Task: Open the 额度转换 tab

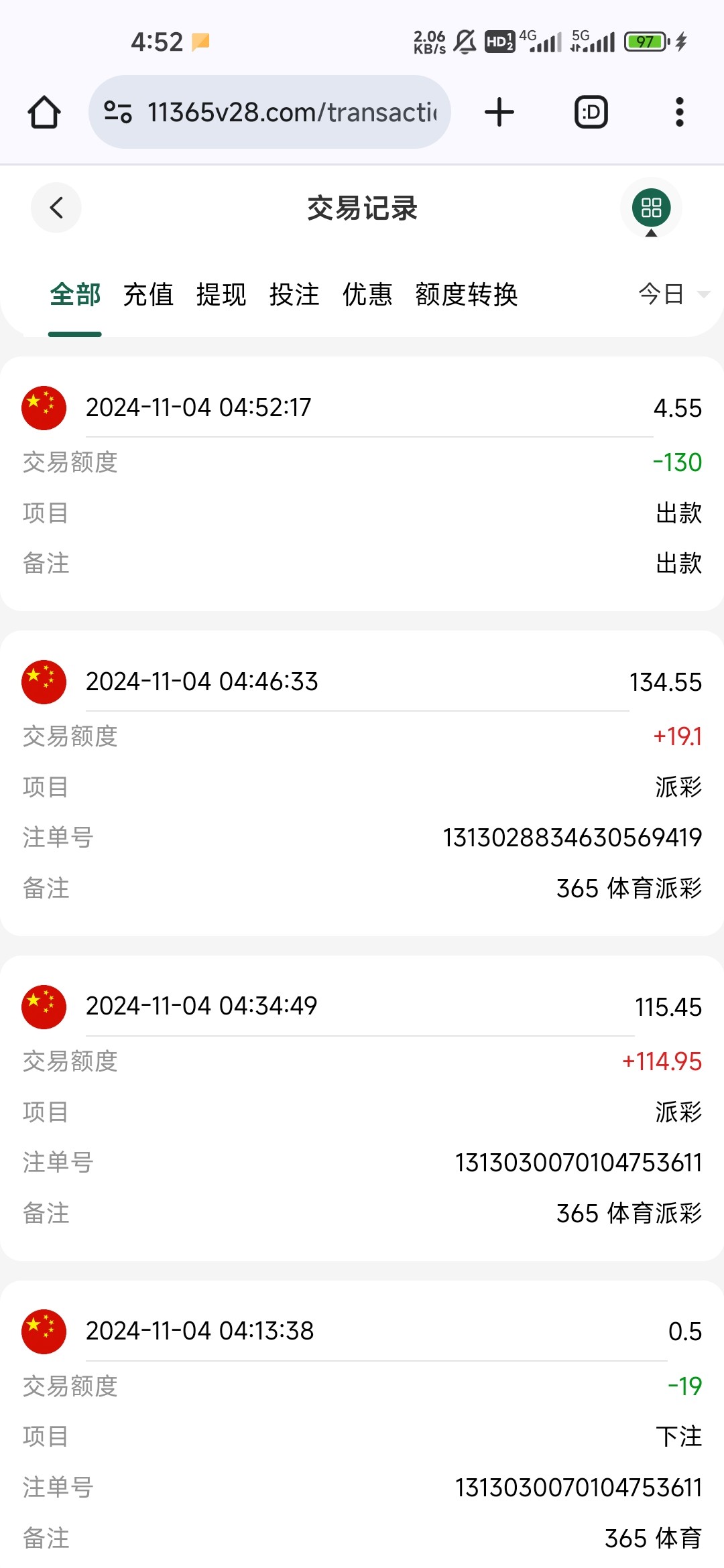Action: [467, 295]
